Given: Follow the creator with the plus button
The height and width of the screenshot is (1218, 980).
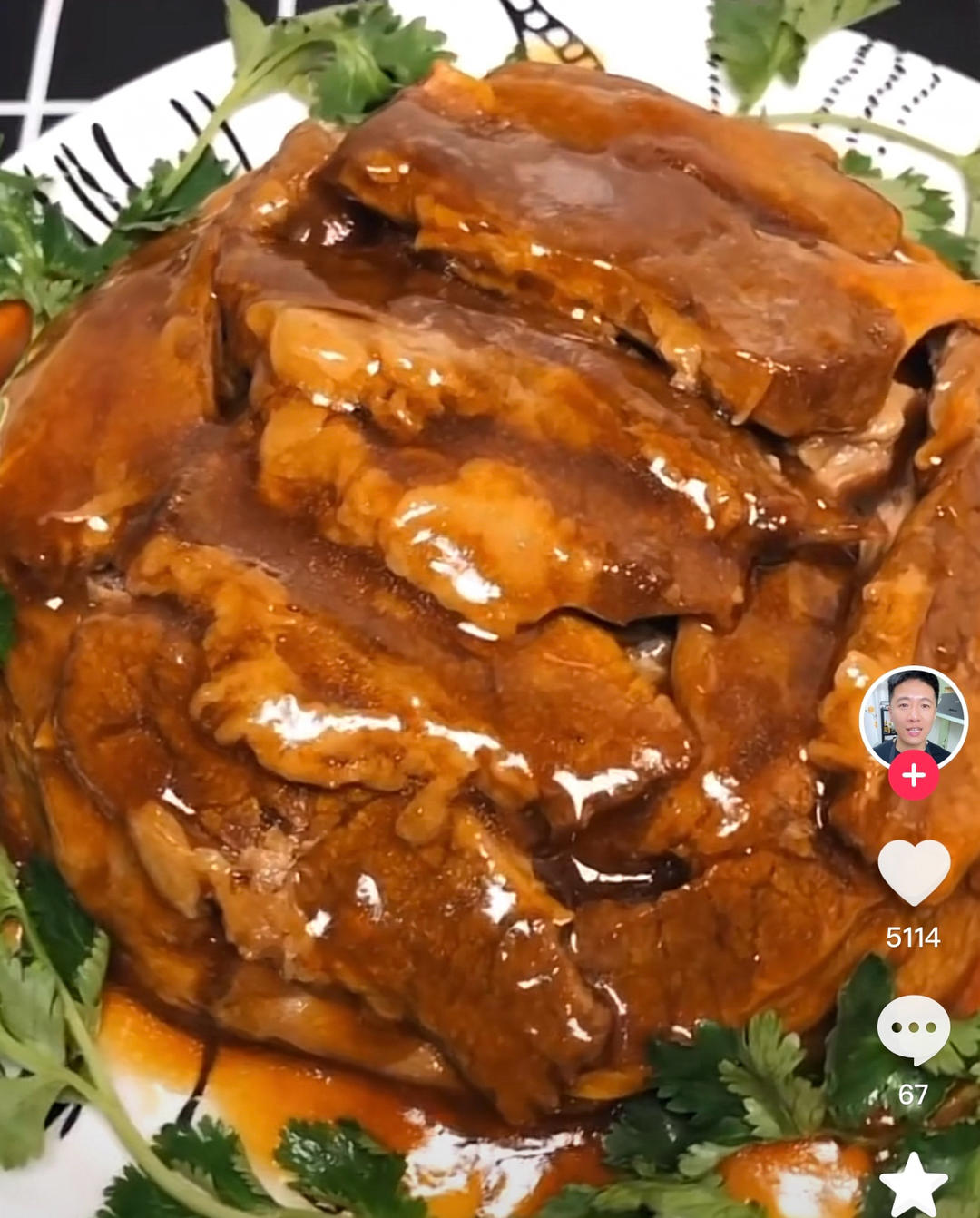Looking at the screenshot, I should point(913,775).
